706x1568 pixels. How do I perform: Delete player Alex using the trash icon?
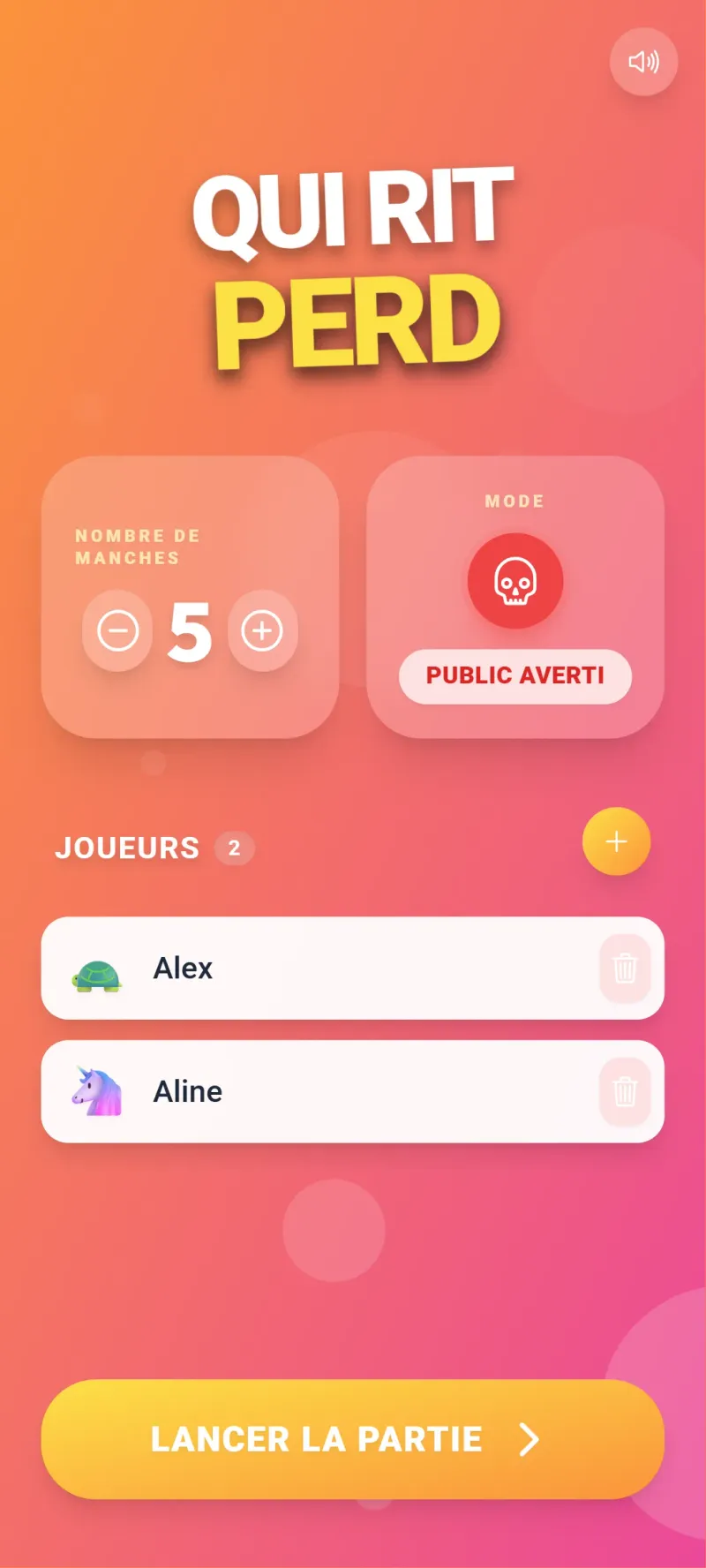(x=626, y=968)
